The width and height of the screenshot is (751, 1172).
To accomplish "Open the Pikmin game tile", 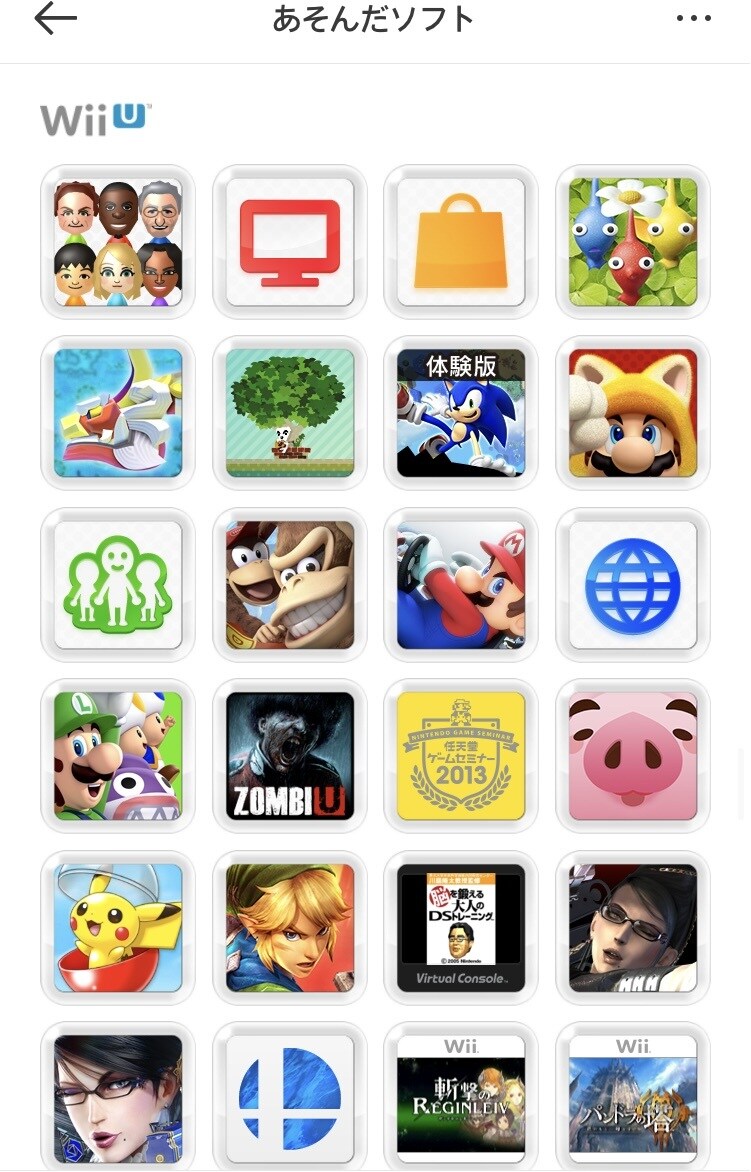I will tap(633, 242).
